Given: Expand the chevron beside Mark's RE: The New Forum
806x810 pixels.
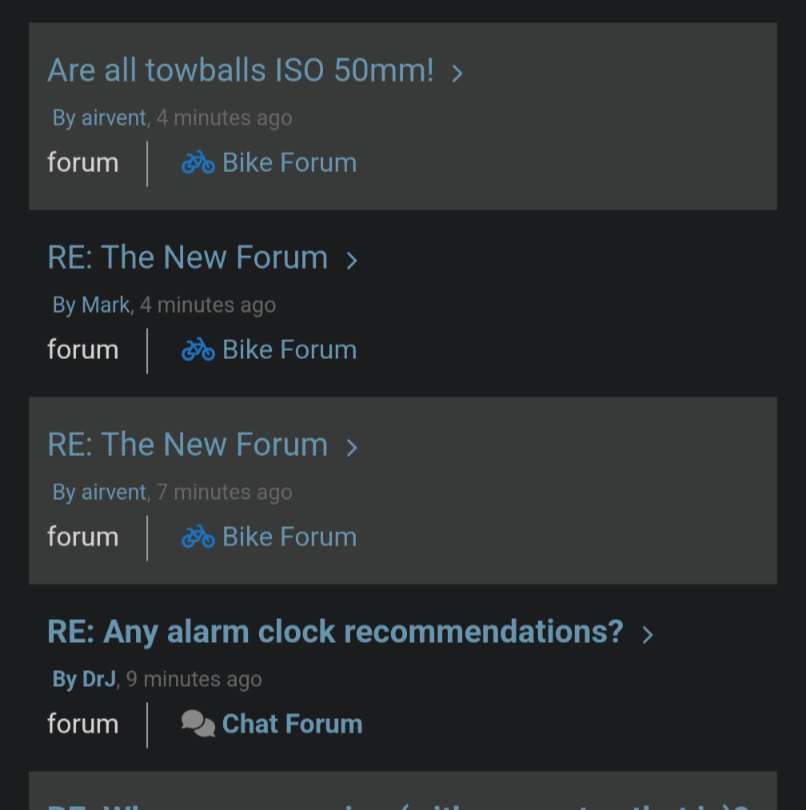Looking at the screenshot, I should click(351, 259).
